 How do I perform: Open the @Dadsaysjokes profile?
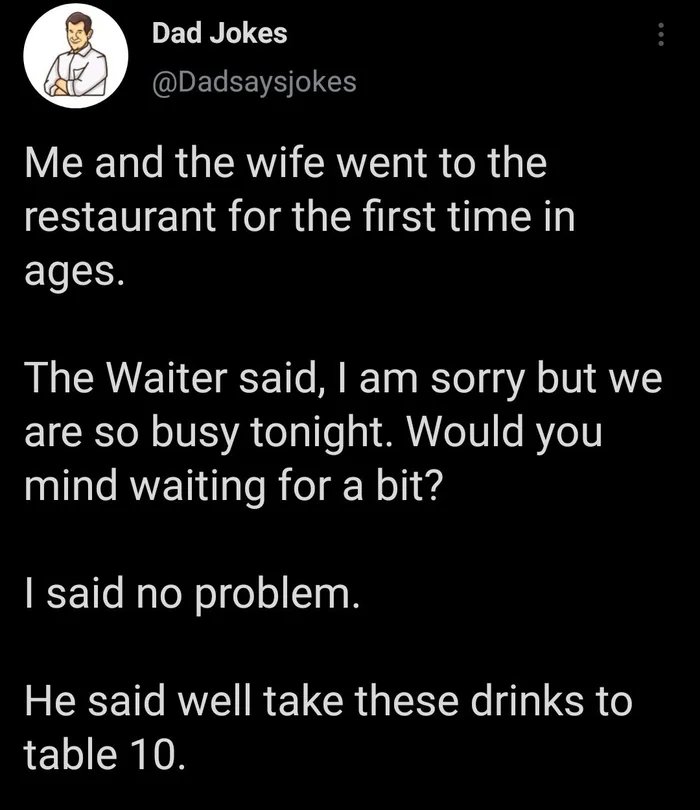point(253,81)
